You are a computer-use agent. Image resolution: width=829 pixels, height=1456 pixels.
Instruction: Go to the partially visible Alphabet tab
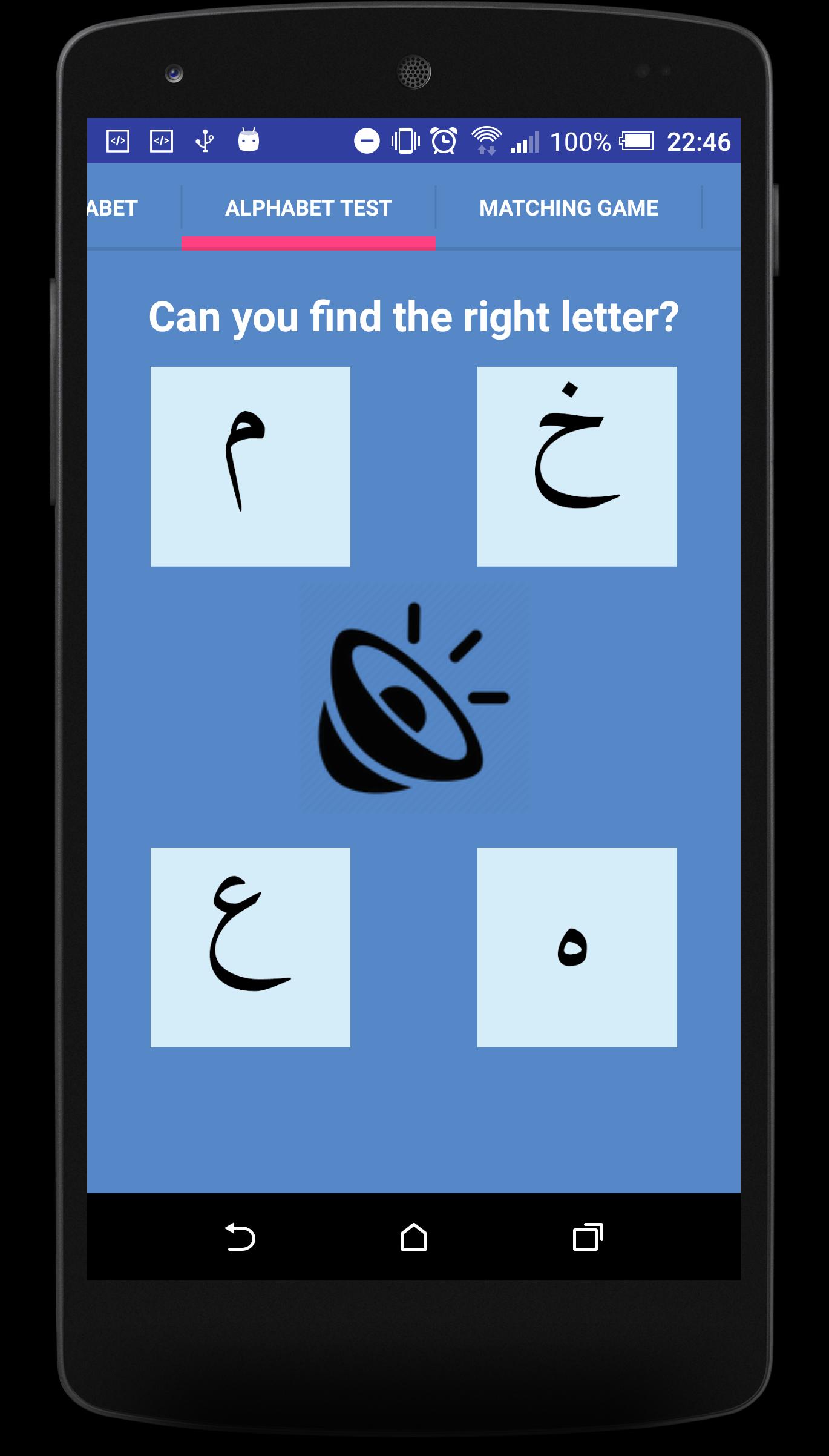[x=115, y=208]
